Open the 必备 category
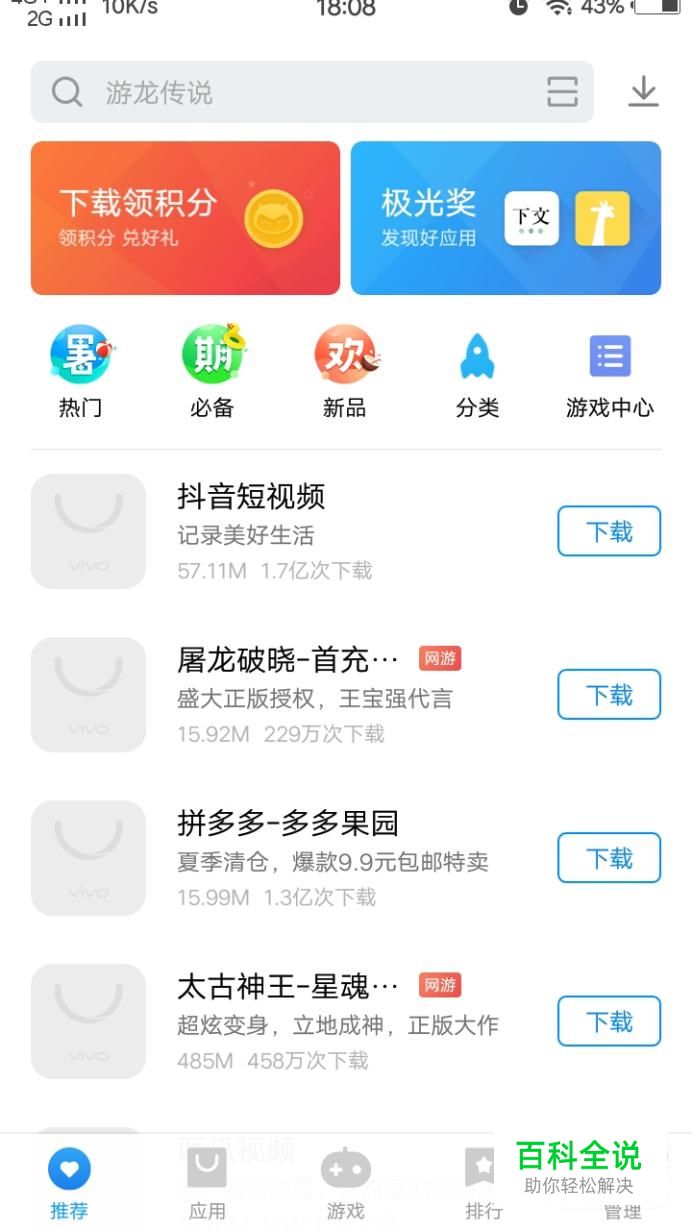692x1230 pixels. point(212,372)
